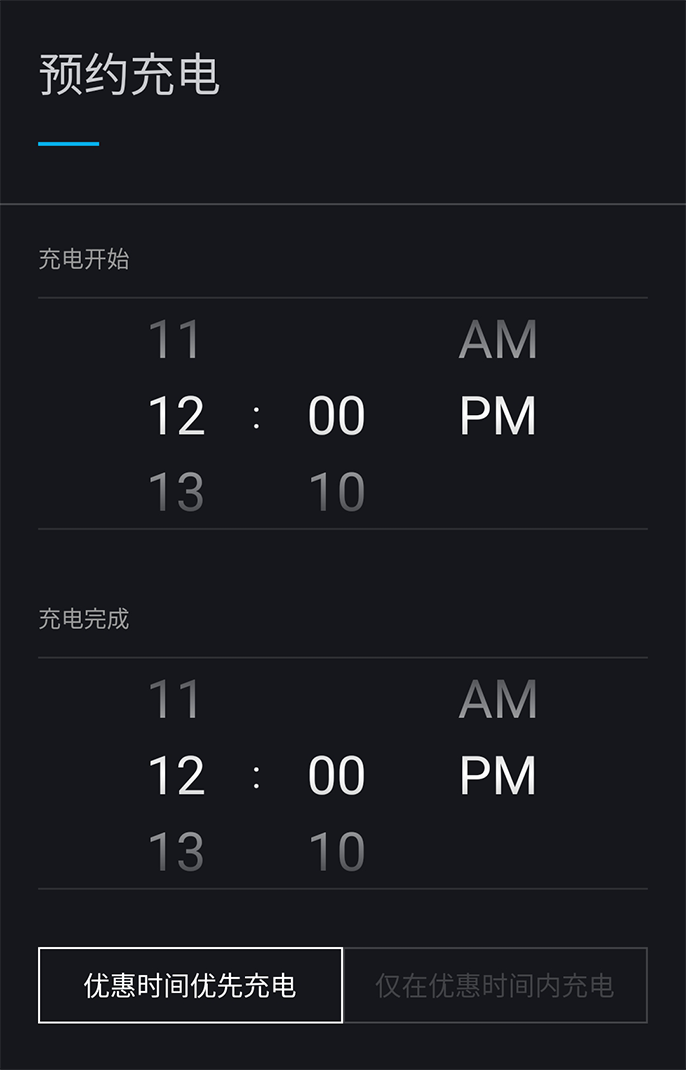This screenshot has width=686, height=1070.
Task: Select AM for 充电开始 time
Action: pos(498,340)
